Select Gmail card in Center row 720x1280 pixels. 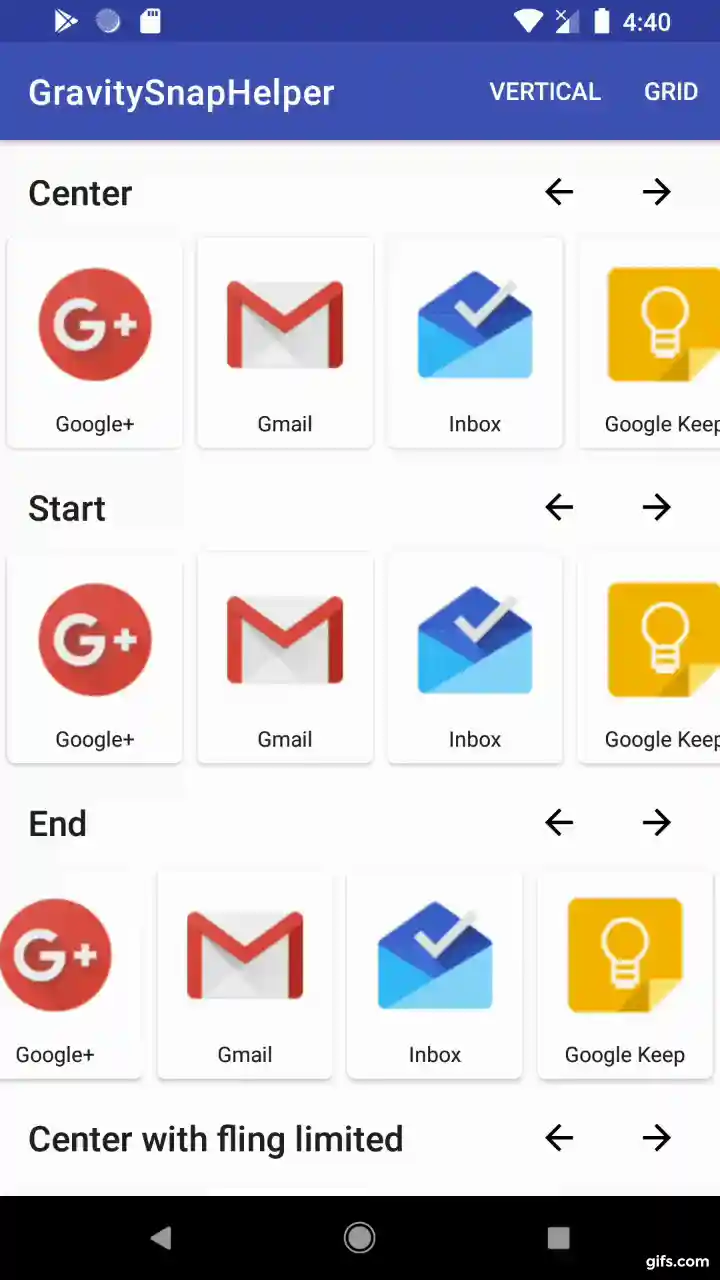tap(285, 343)
